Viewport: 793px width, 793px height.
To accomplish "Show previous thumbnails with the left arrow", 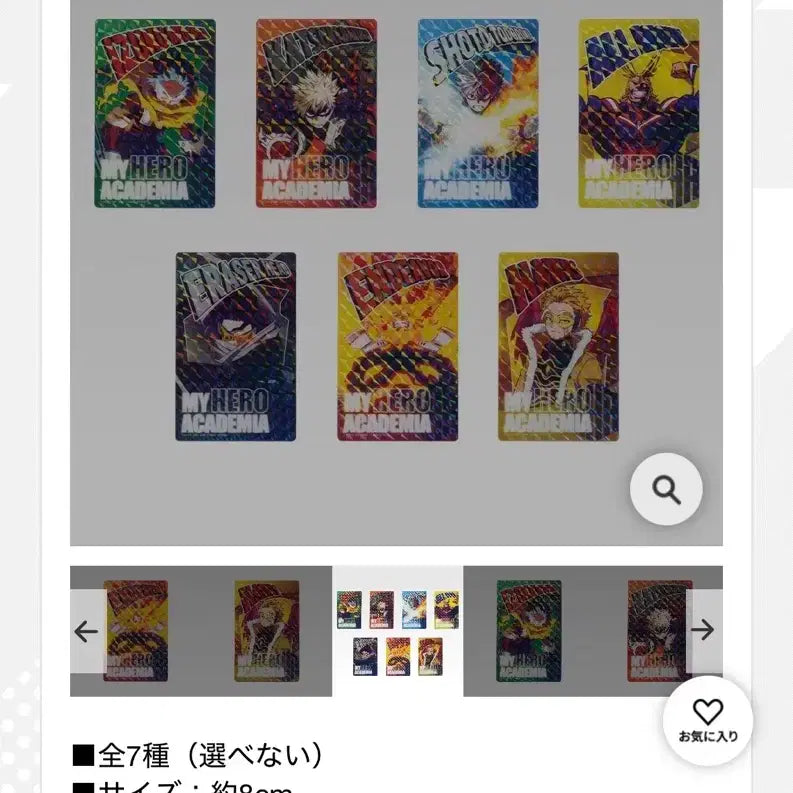I will click(x=87, y=631).
